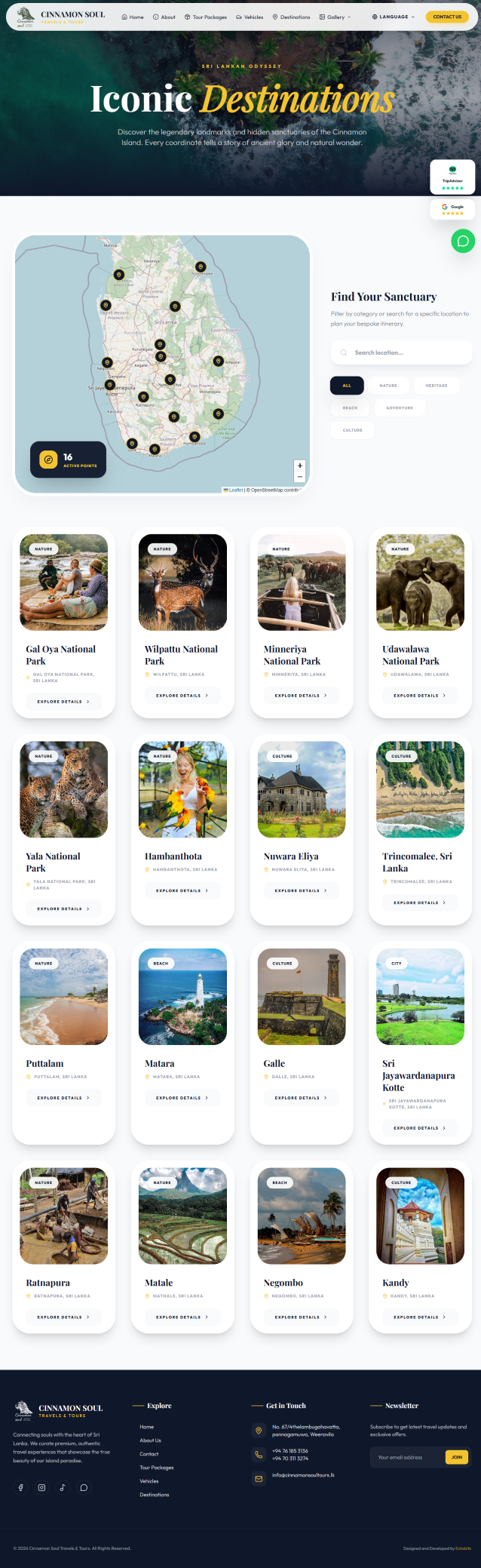Tap the Contact Us button
The height and width of the screenshot is (1568, 481).
[447, 17]
